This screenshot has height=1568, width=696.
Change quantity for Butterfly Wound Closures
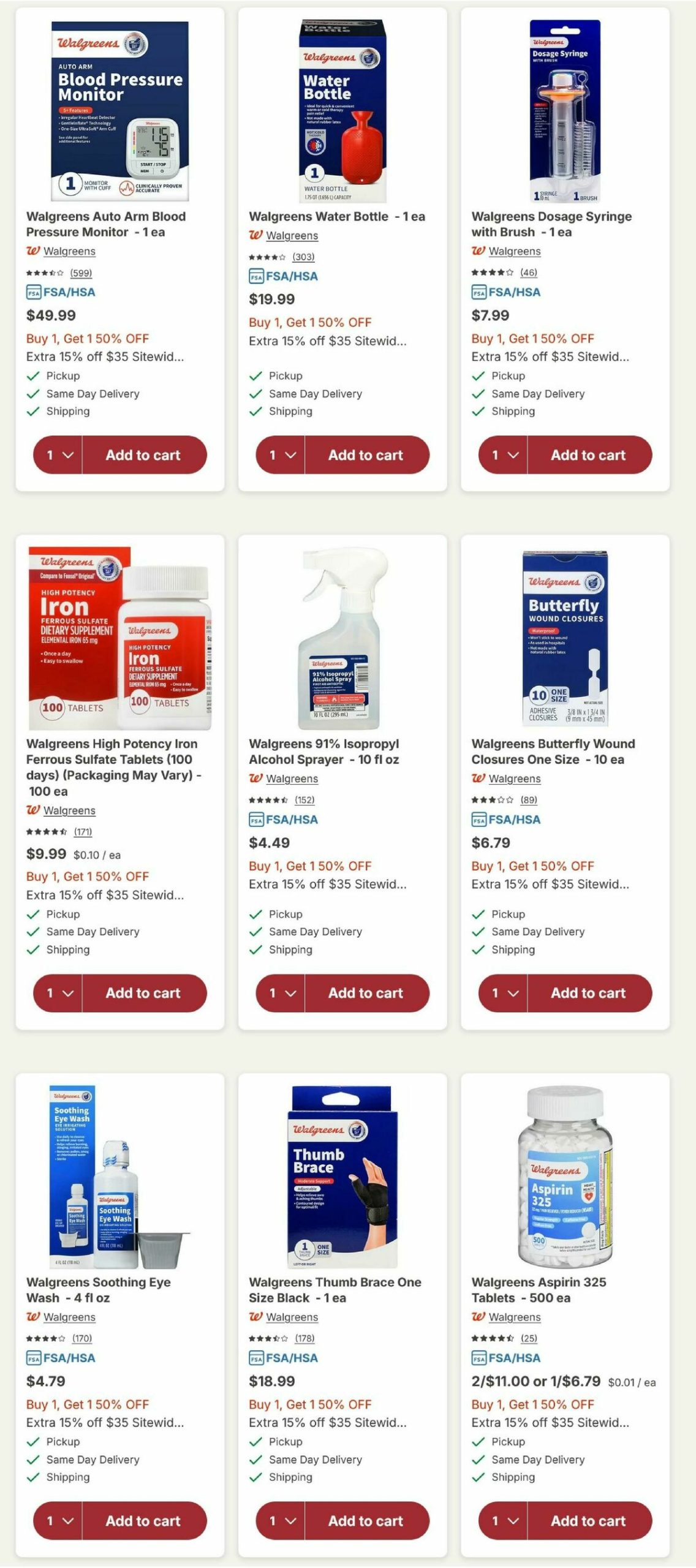pos(503,993)
